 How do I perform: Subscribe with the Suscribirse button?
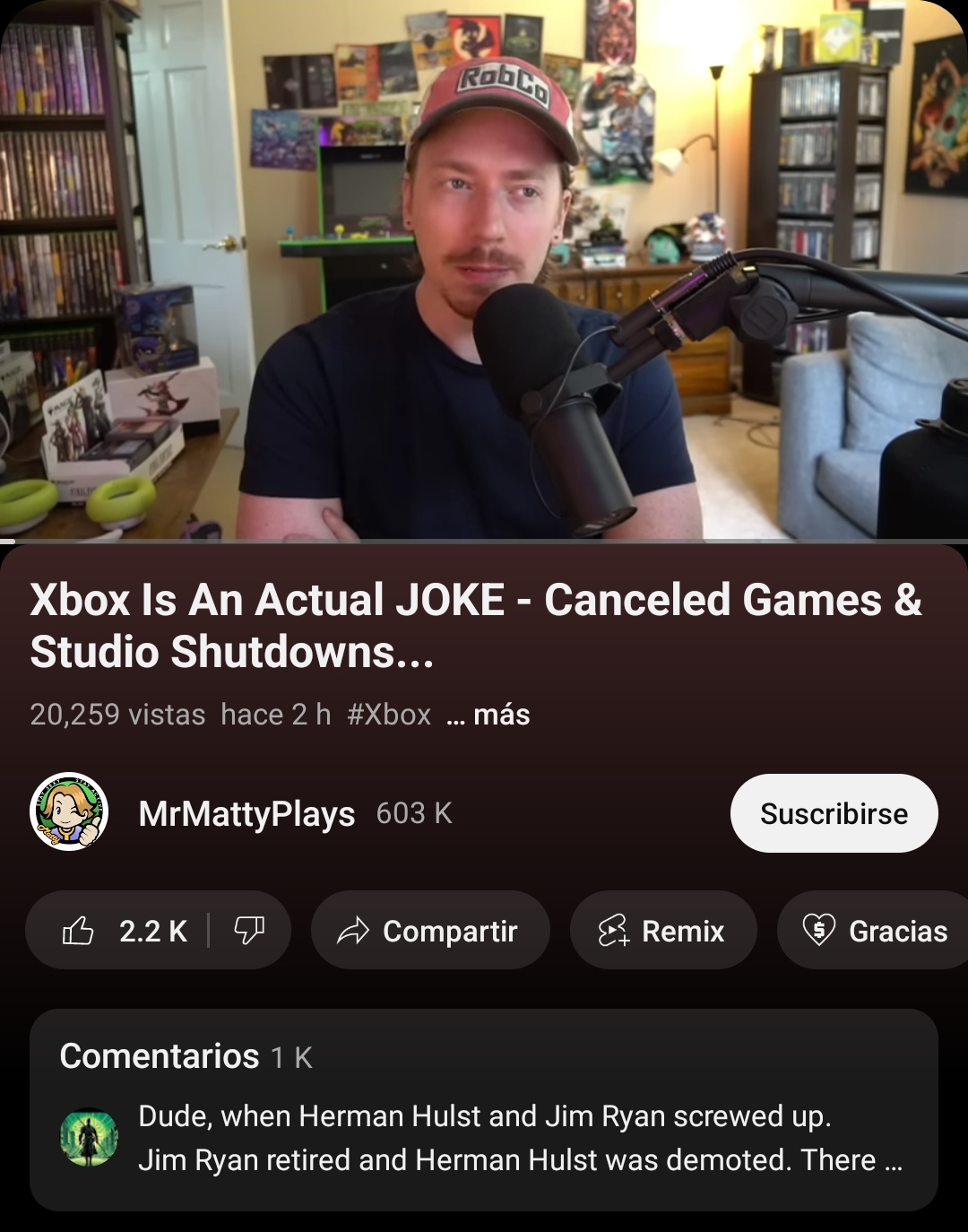click(x=834, y=813)
